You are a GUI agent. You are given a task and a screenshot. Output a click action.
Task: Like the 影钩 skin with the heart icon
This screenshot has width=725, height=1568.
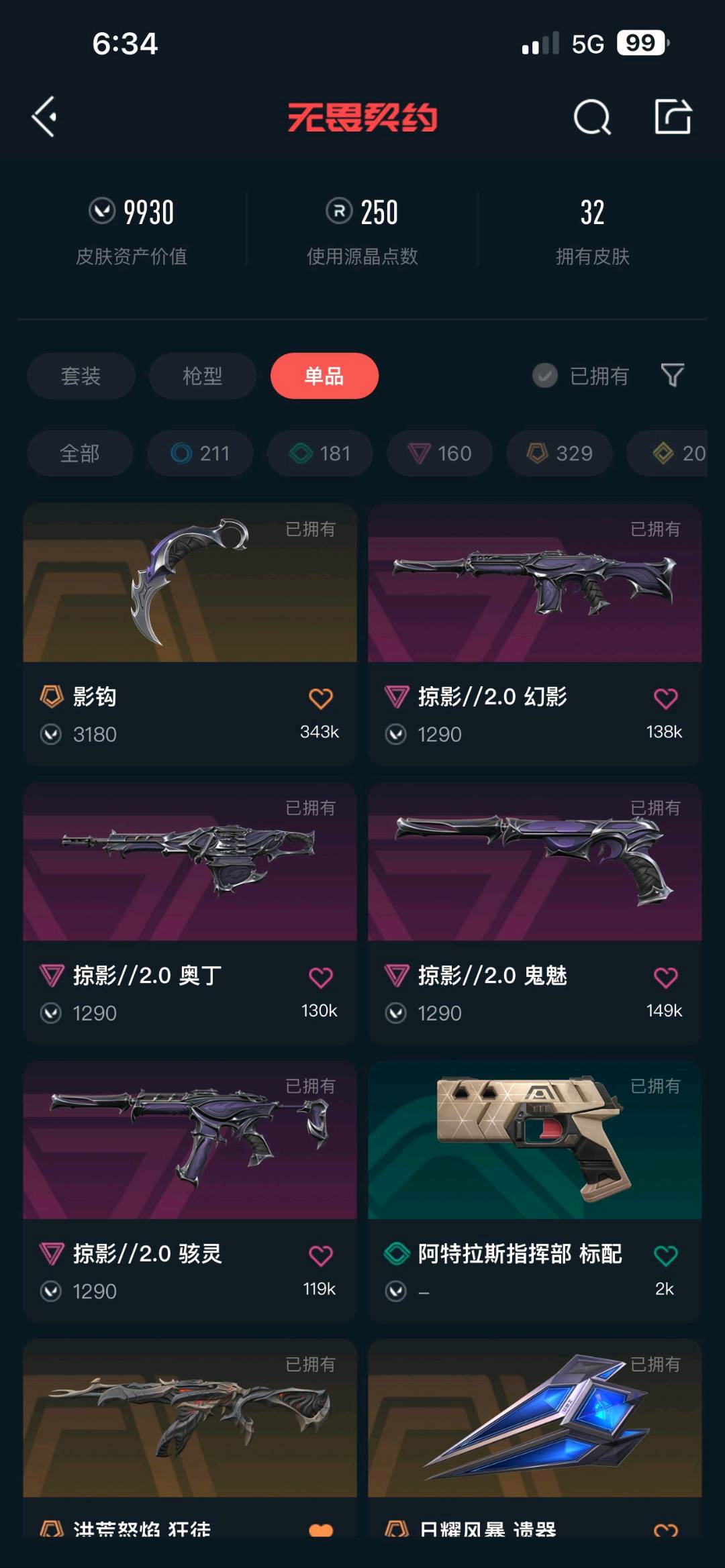tap(321, 698)
